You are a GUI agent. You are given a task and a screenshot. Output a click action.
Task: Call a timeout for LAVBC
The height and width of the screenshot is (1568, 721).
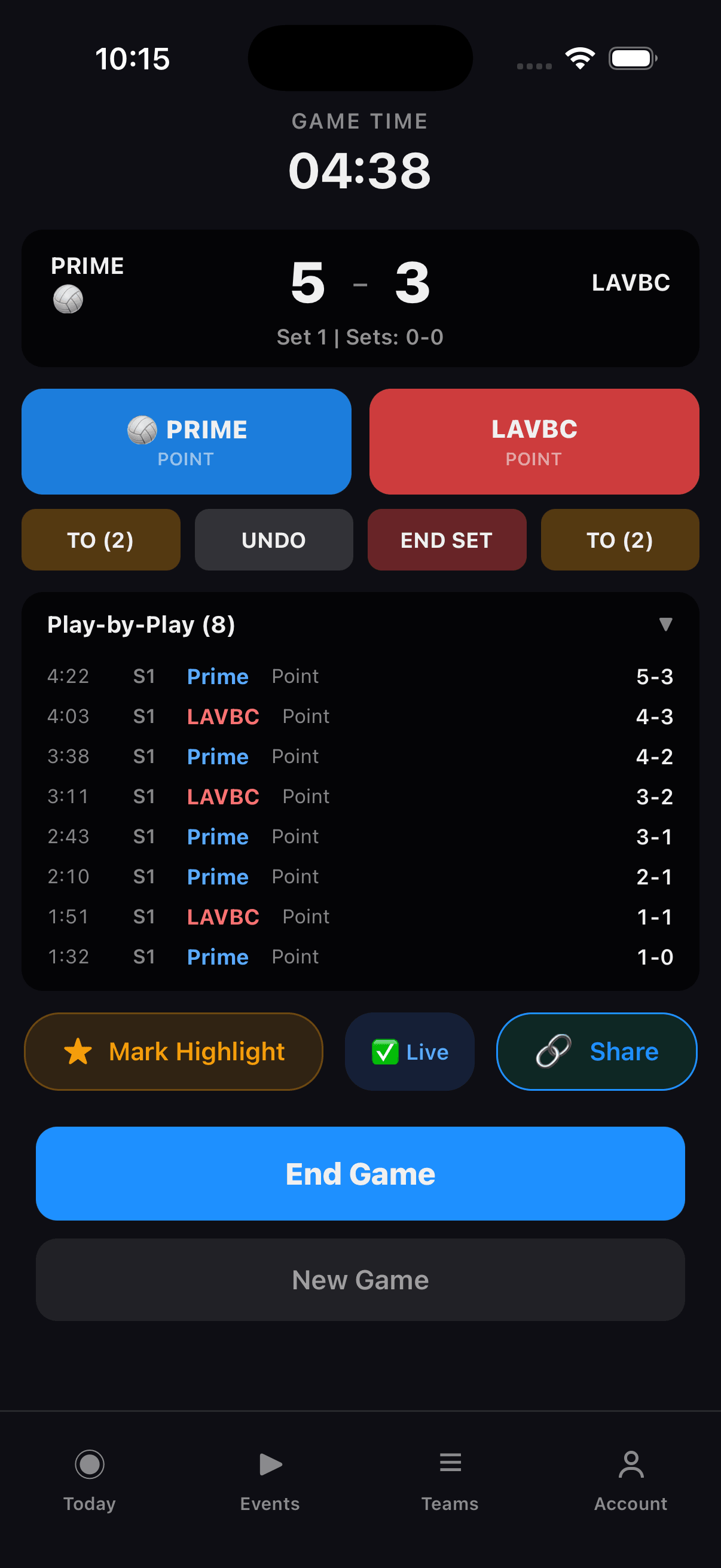[x=620, y=539]
